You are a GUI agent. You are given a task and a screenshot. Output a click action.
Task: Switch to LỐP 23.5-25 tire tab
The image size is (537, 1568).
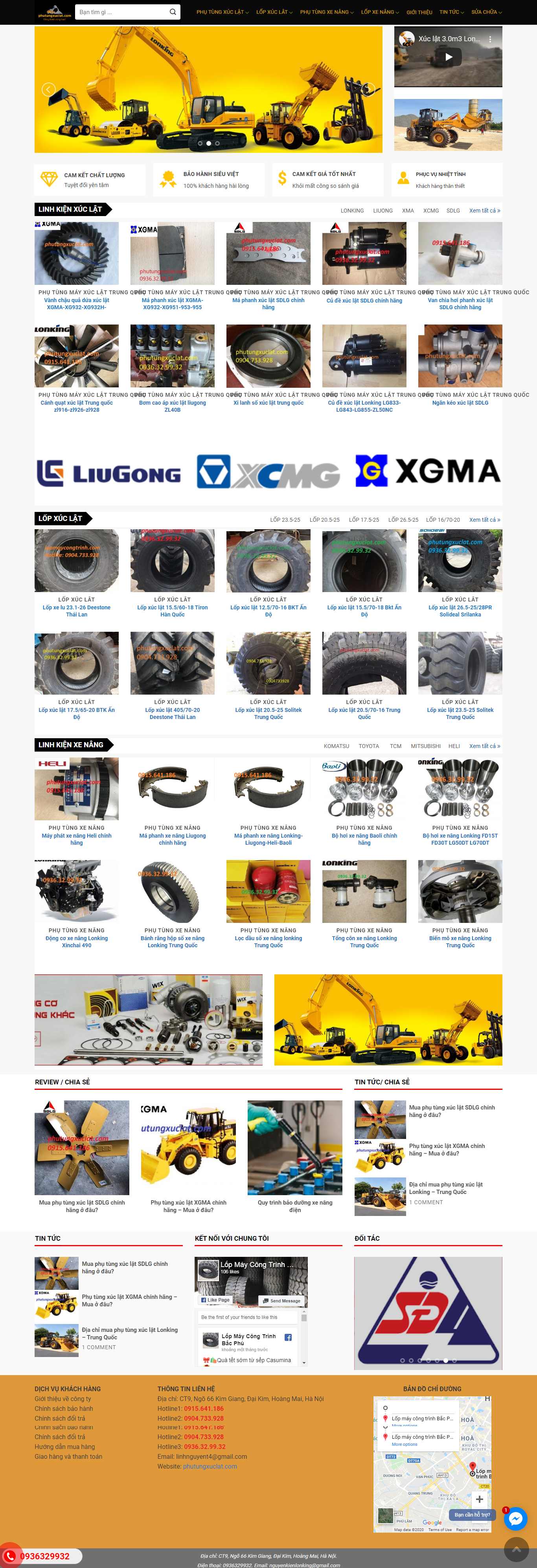[285, 520]
